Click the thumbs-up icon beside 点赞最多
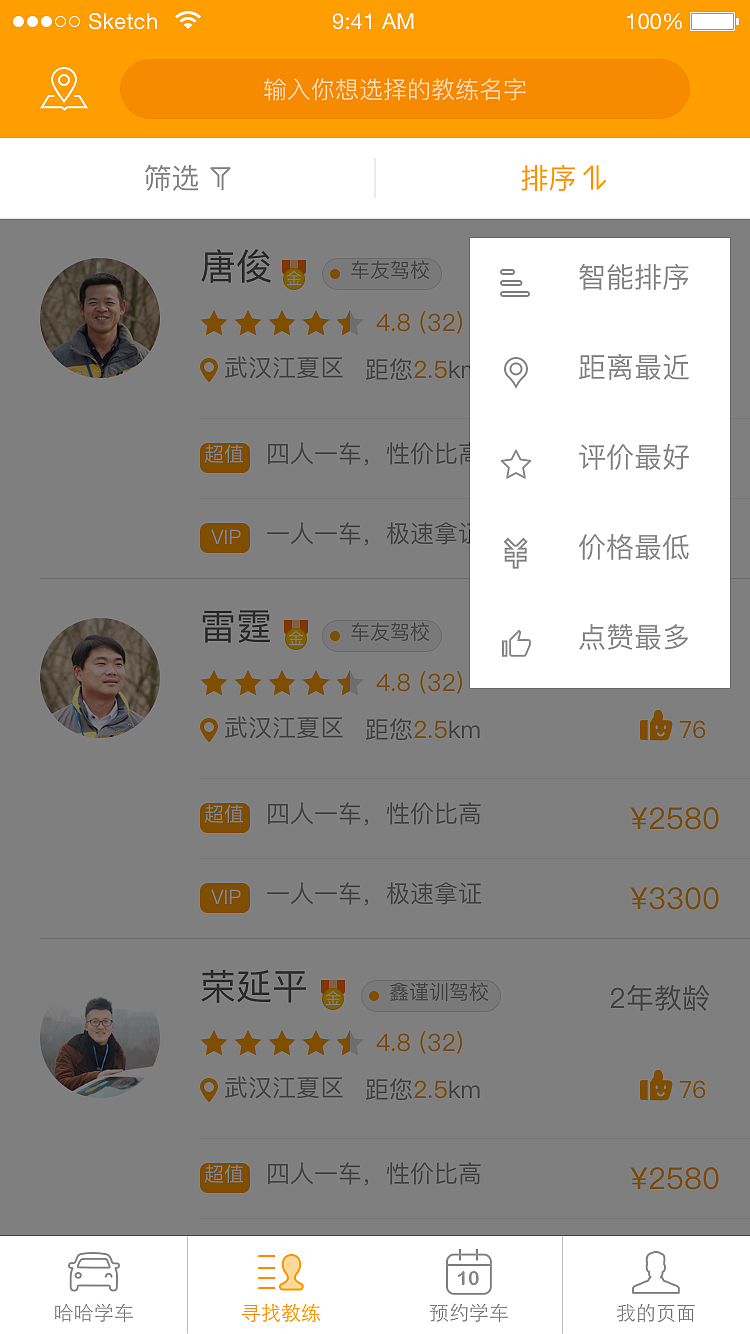The image size is (750, 1334). 515,643
